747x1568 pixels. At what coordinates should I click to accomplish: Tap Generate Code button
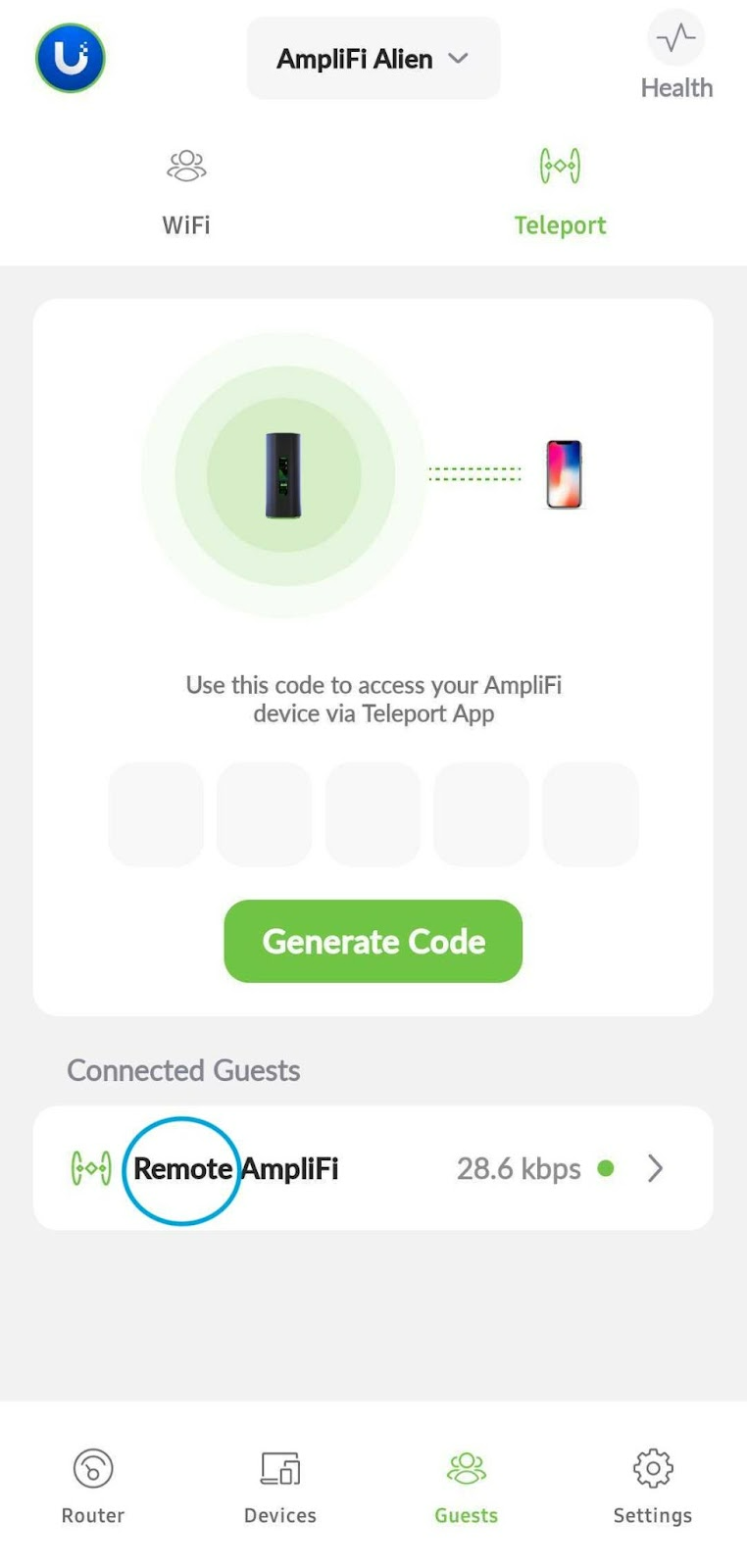373,941
